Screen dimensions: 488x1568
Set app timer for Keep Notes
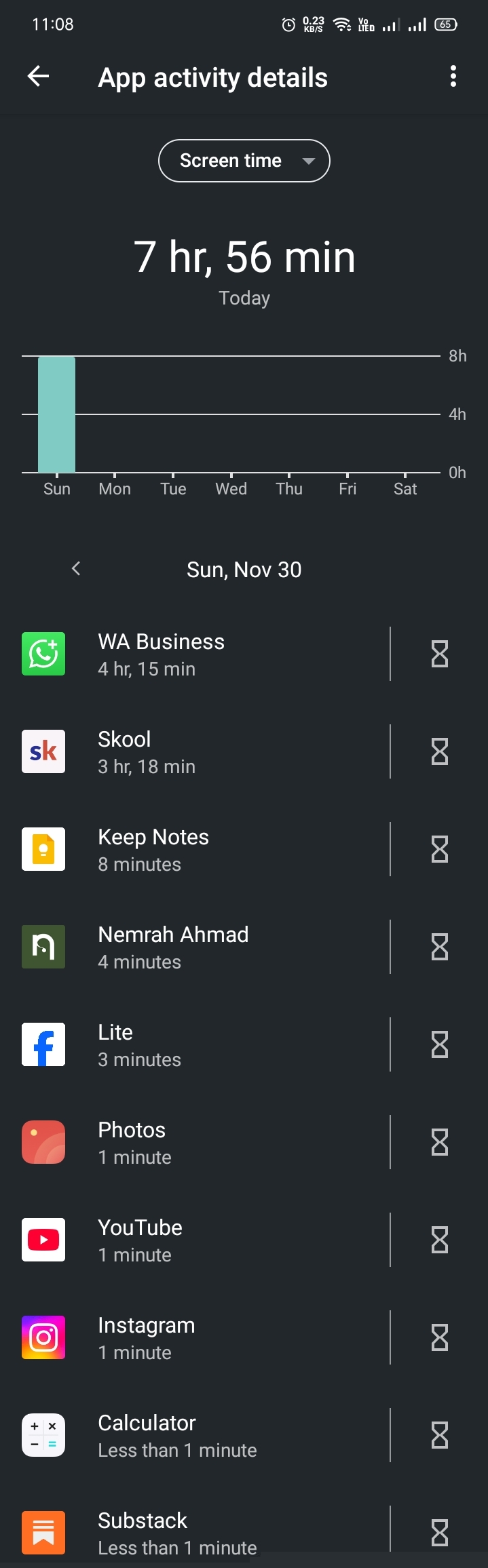440,850
